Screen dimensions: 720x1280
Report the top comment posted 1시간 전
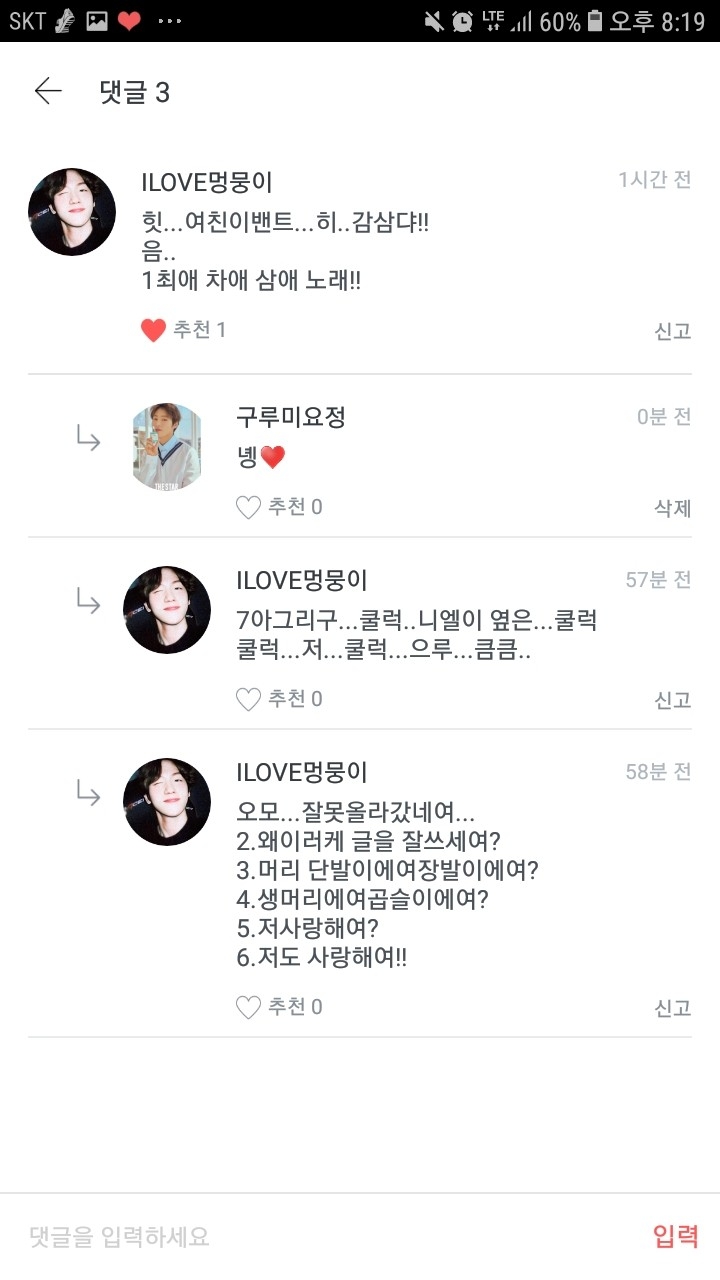[672, 331]
